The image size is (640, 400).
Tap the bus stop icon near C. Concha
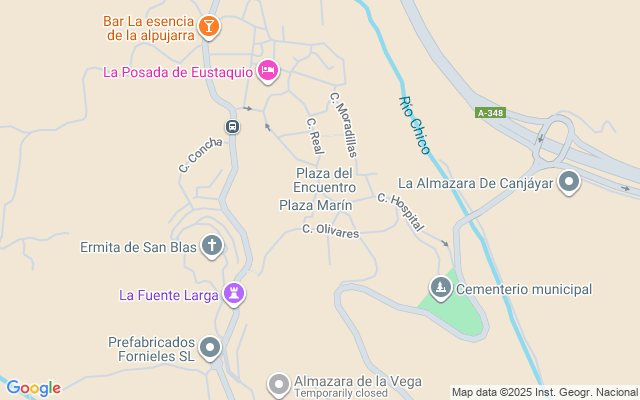(232, 127)
